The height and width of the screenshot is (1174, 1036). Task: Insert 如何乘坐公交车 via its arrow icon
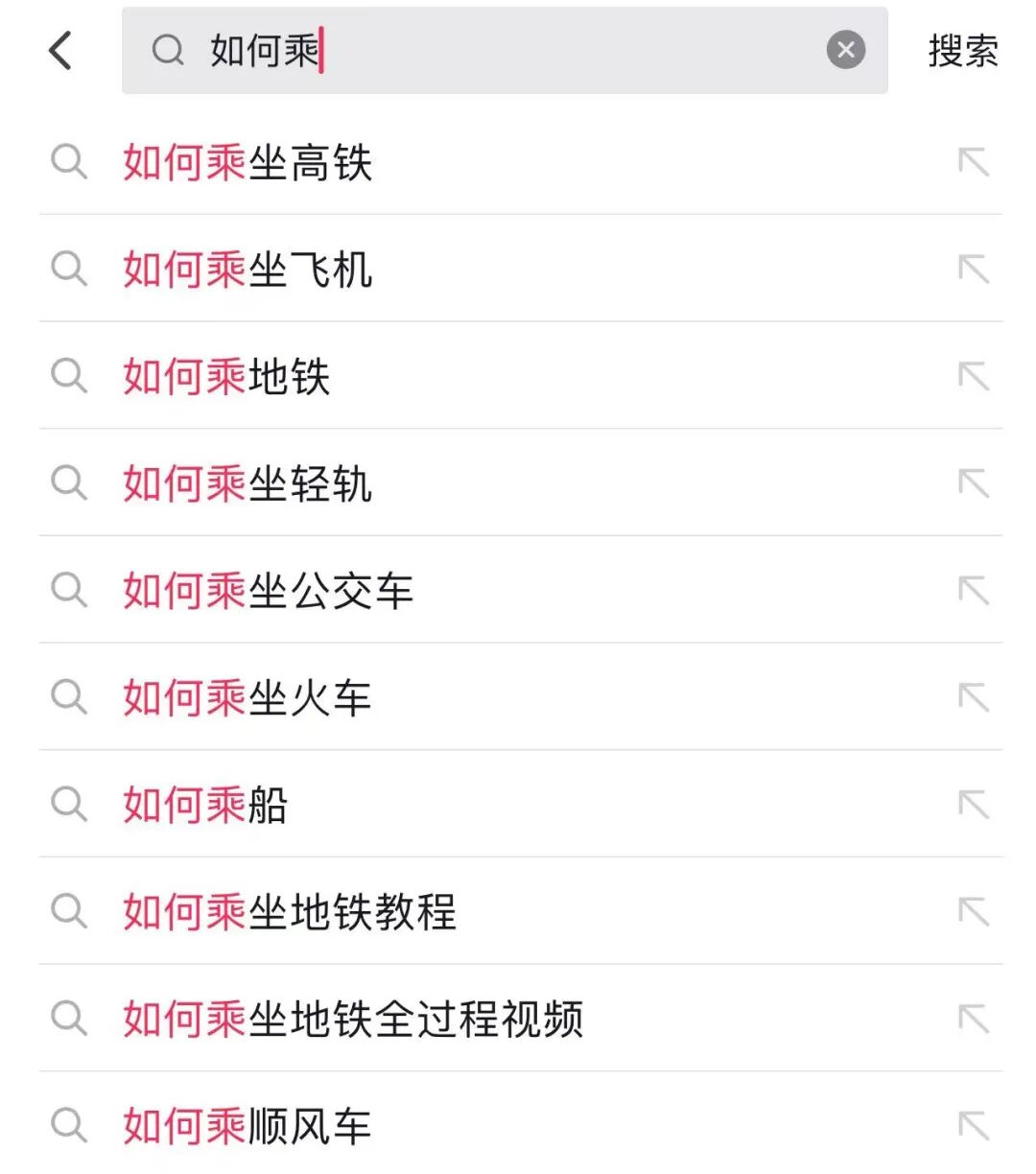[973, 590]
